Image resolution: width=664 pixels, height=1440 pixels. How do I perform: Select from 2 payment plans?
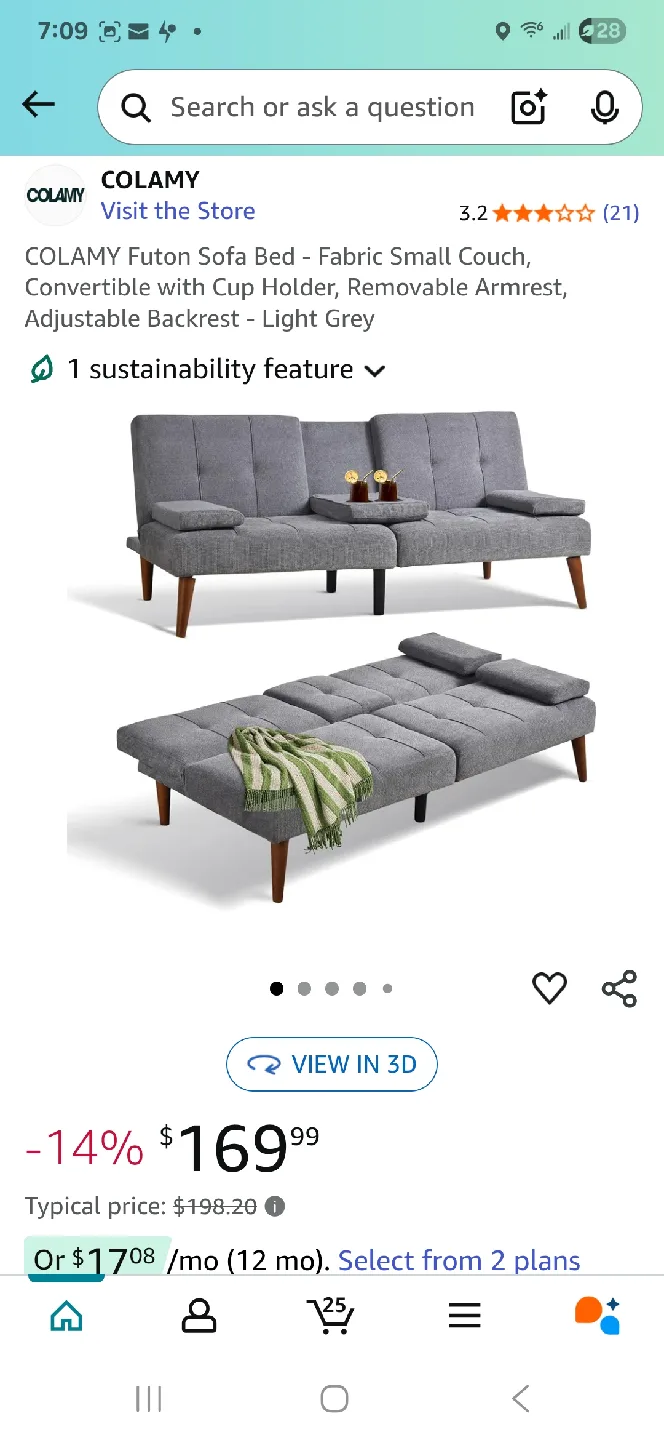point(459,1261)
